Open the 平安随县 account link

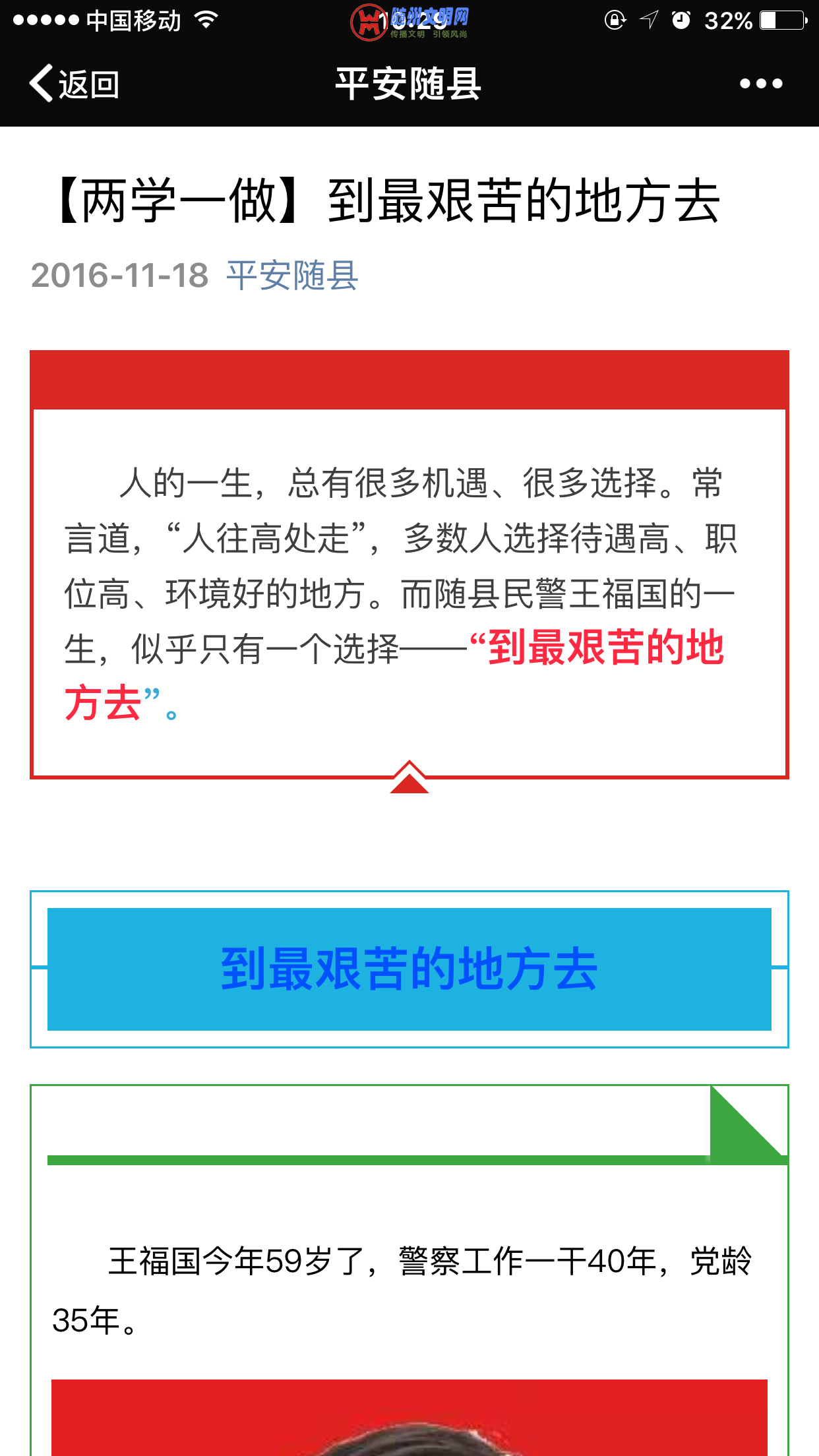click(x=292, y=276)
